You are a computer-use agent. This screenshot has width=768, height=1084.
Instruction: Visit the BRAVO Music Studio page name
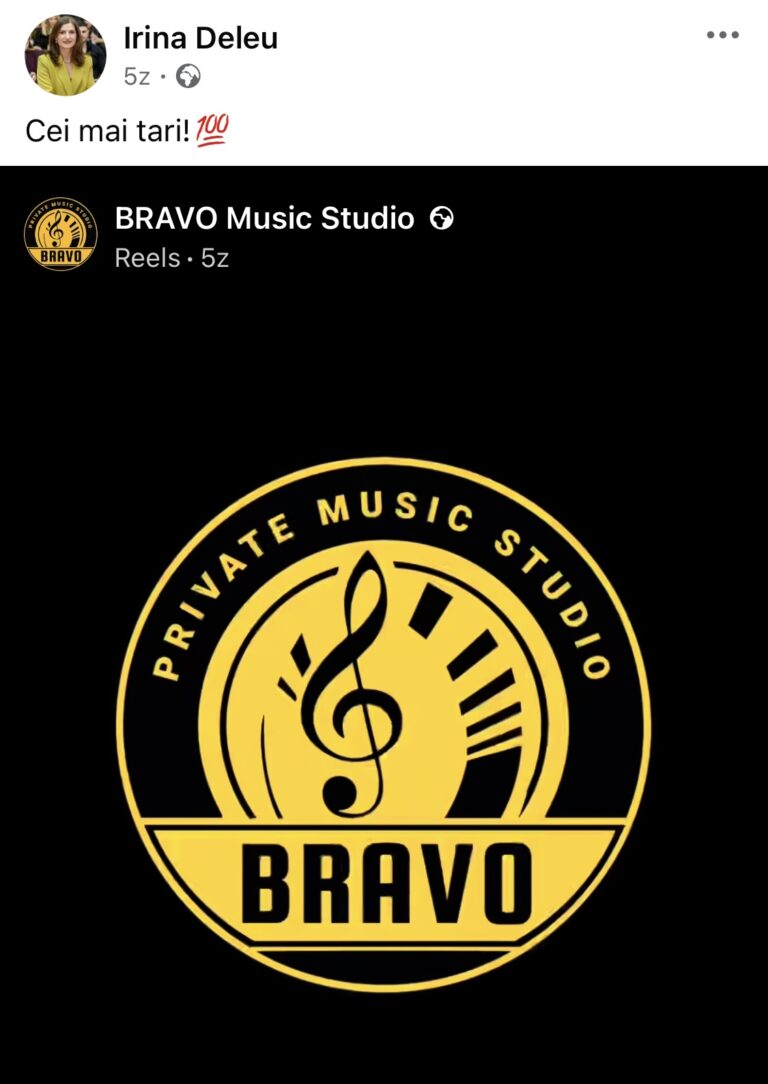(264, 218)
